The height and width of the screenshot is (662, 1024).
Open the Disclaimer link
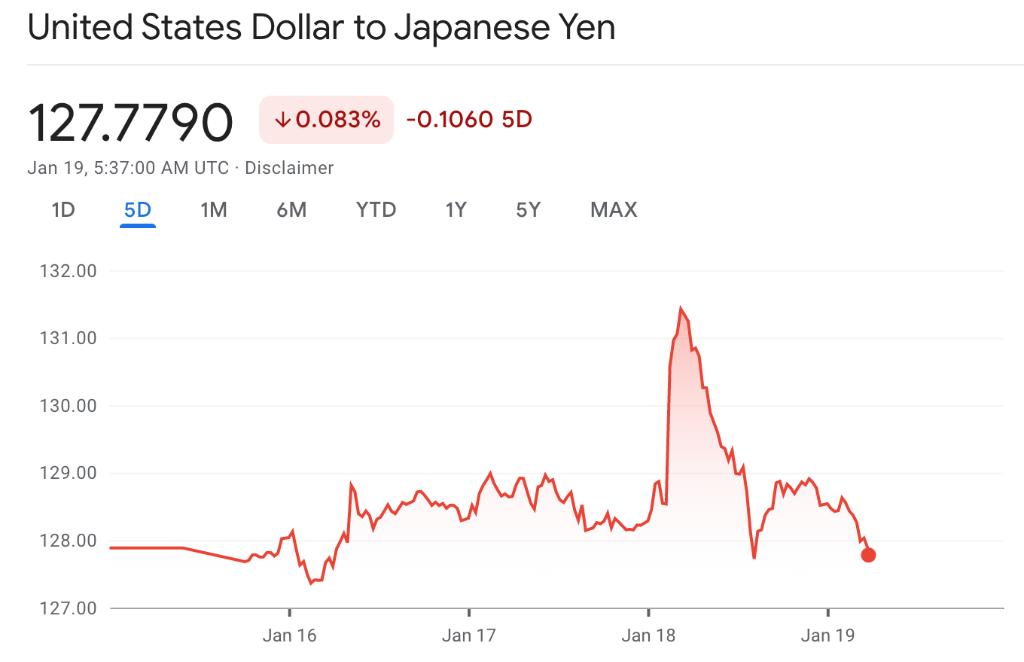(289, 168)
